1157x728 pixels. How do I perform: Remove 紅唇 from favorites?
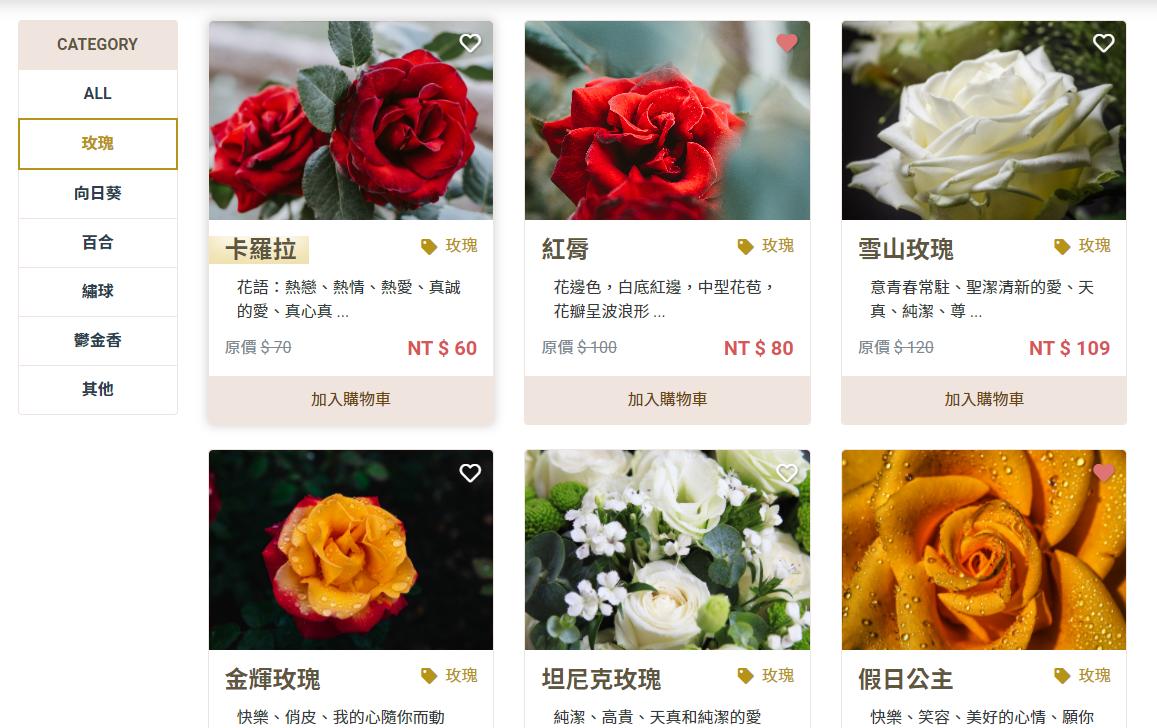(x=787, y=43)
